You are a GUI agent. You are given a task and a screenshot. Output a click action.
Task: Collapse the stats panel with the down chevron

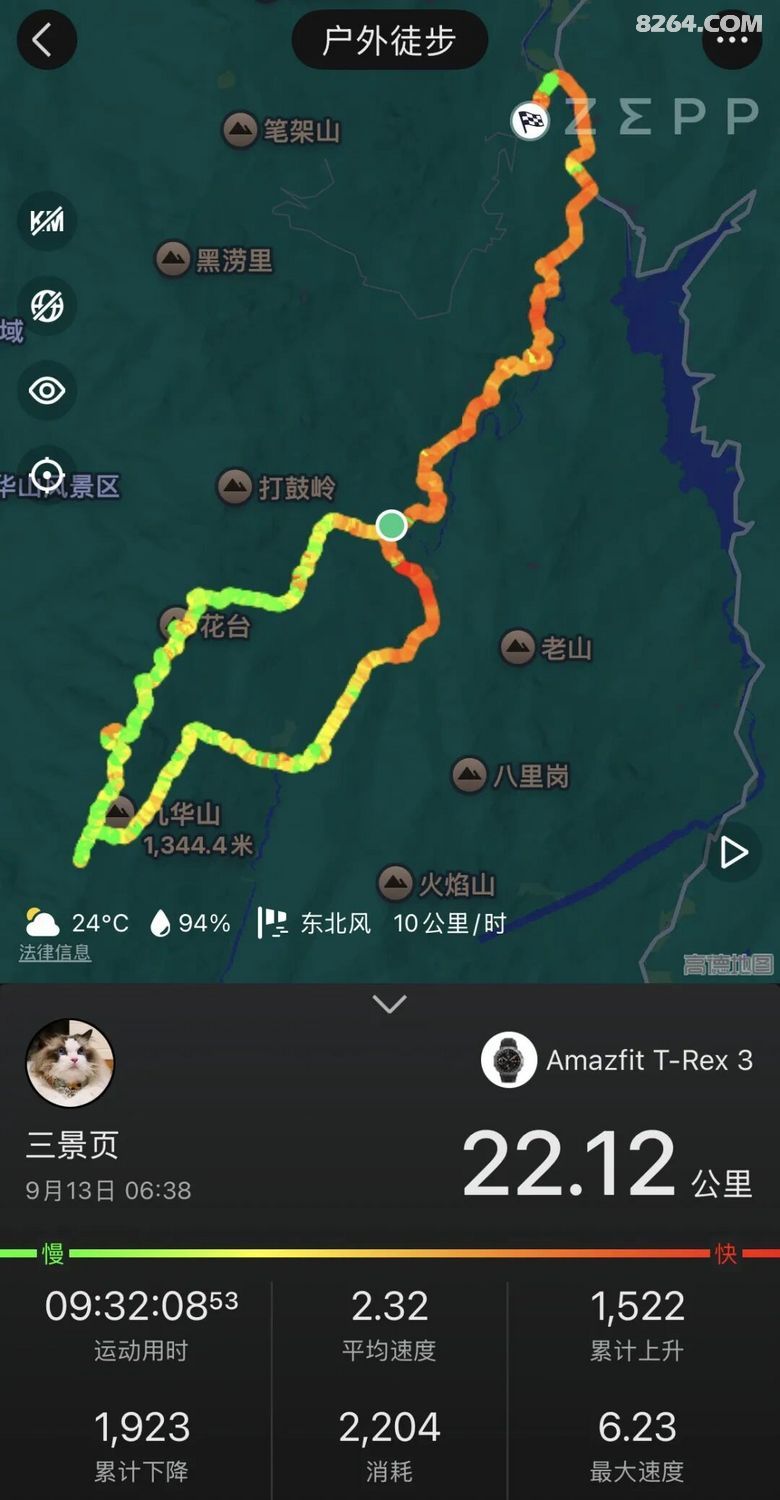(x=389, y=1004)
